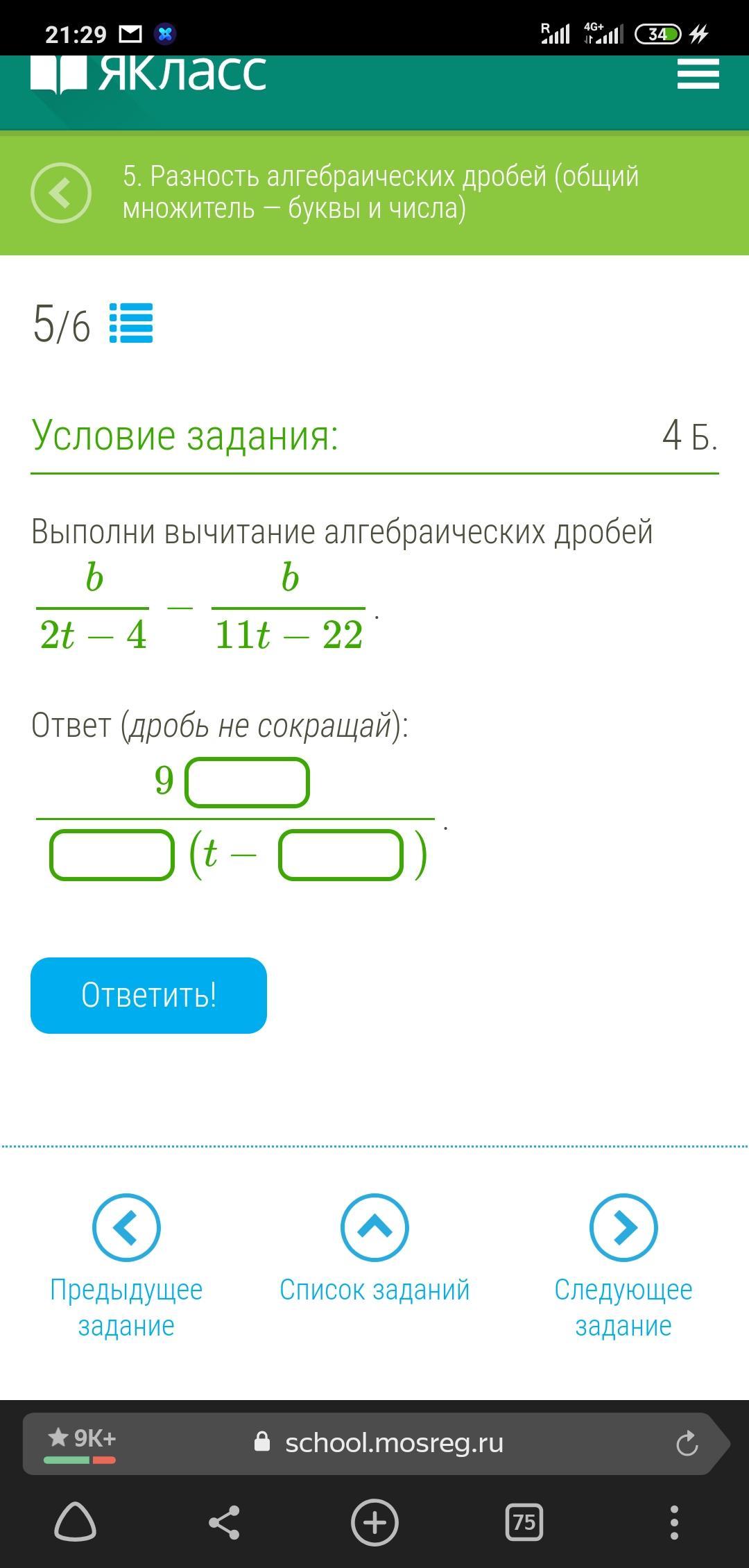Go to Следующее задание
The height and width of the screenshot is (1568, 749).
pos(623,1267)
